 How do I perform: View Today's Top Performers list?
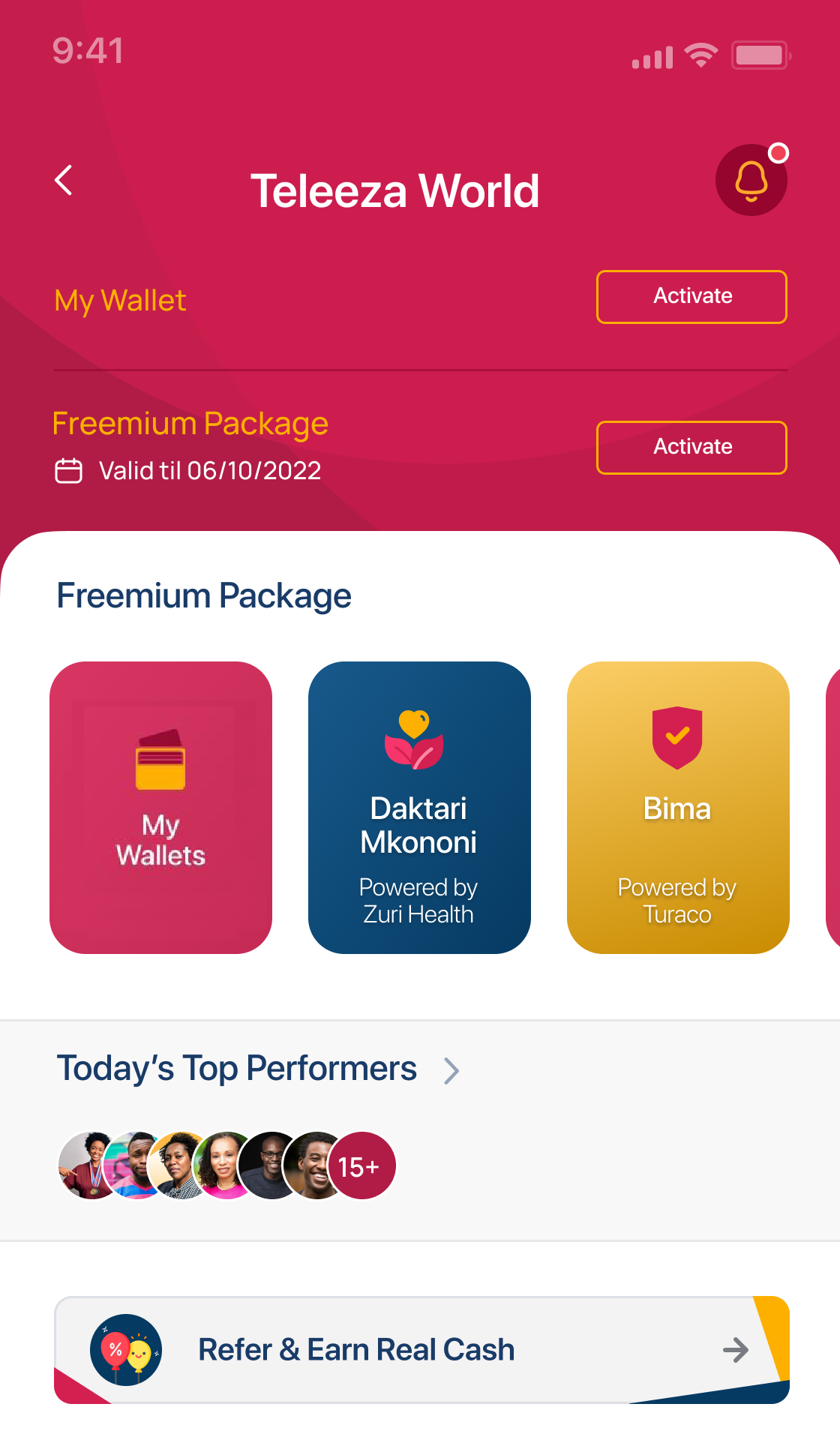coord(451,1070)
